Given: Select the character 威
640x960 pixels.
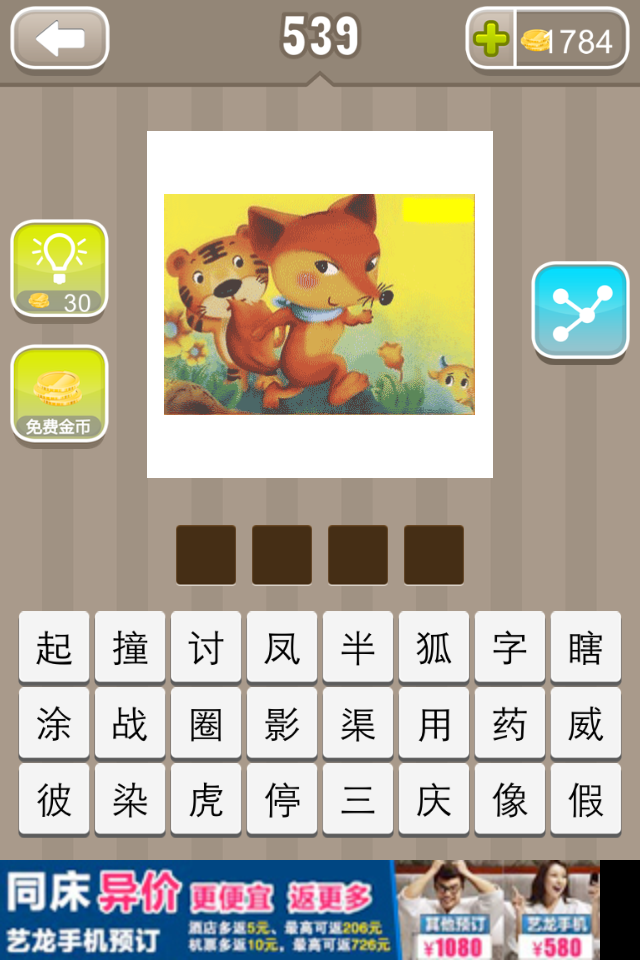Looking at the screenshot, I should pyautogui.click(x=586, y=723).
